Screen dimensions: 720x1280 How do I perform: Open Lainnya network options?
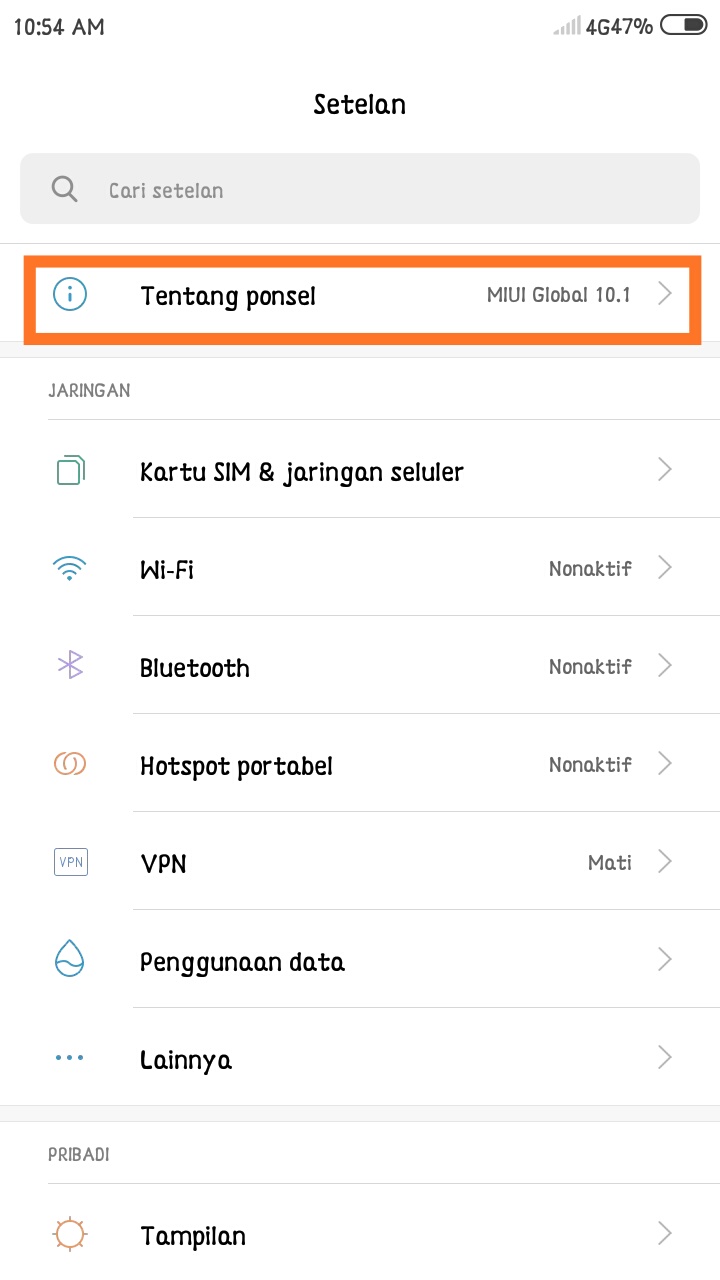click(x=360, y=1059)
